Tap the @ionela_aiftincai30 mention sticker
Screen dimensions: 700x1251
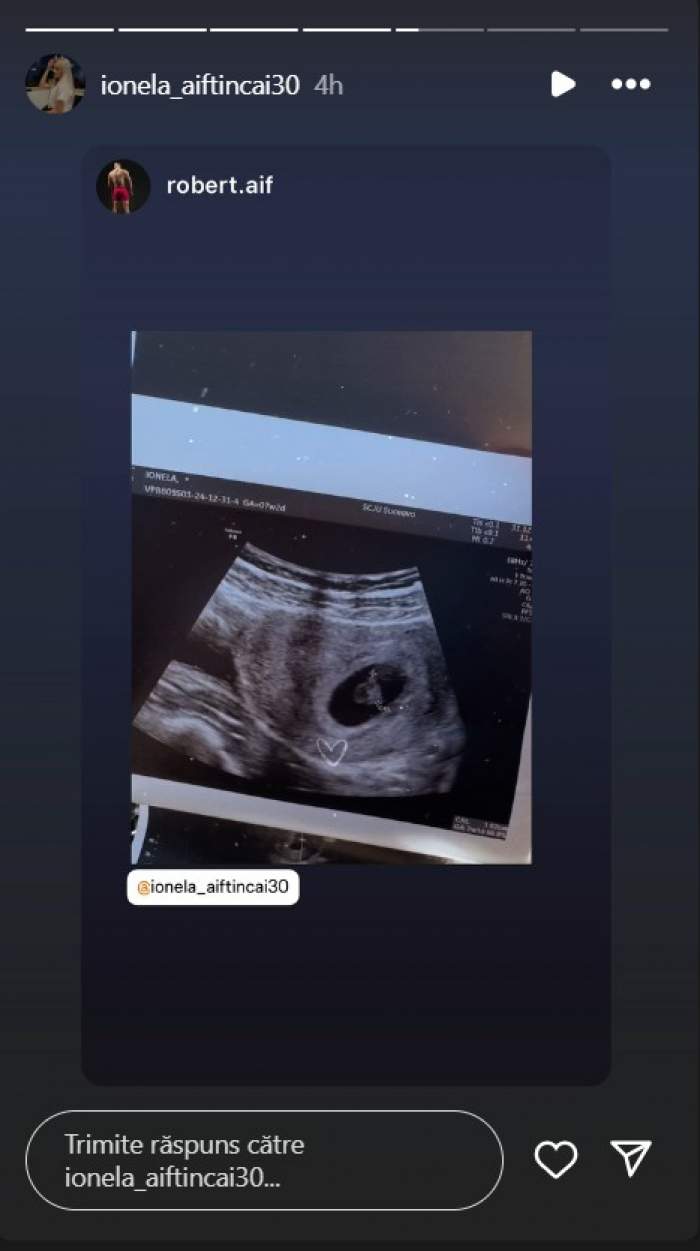[x=213, y=887]
